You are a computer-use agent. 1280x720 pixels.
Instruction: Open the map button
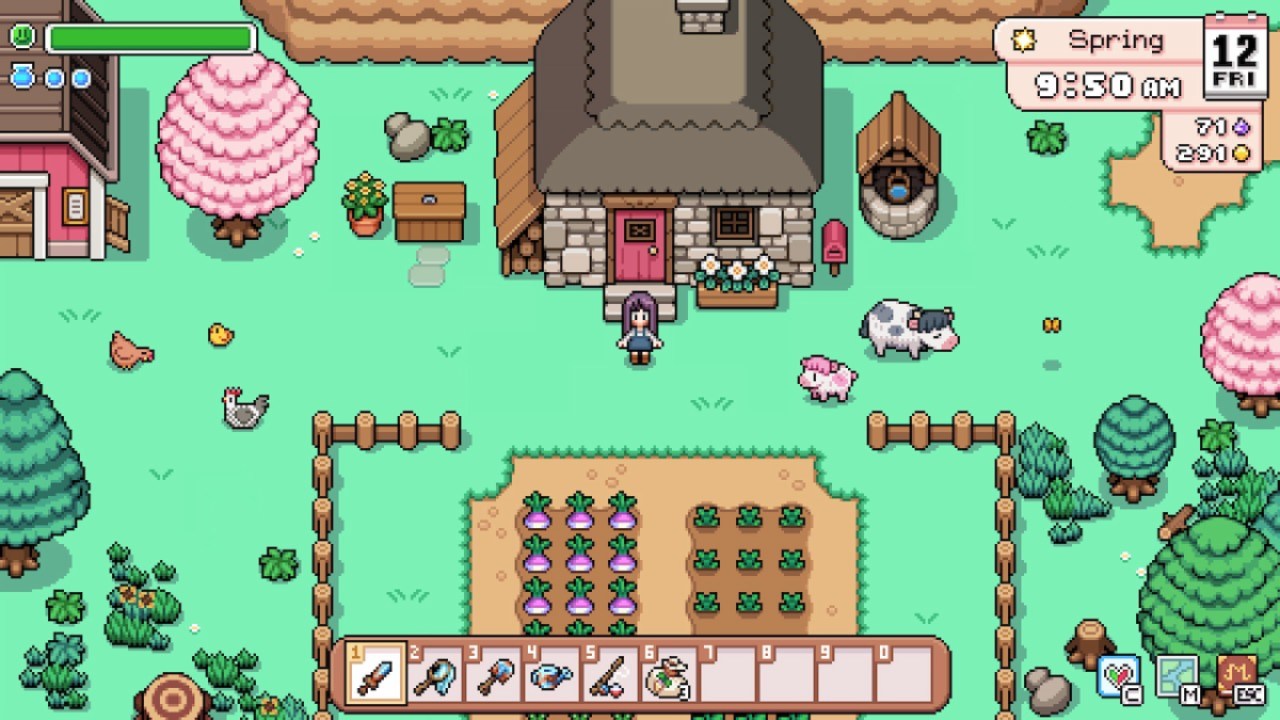(1177, 676)
